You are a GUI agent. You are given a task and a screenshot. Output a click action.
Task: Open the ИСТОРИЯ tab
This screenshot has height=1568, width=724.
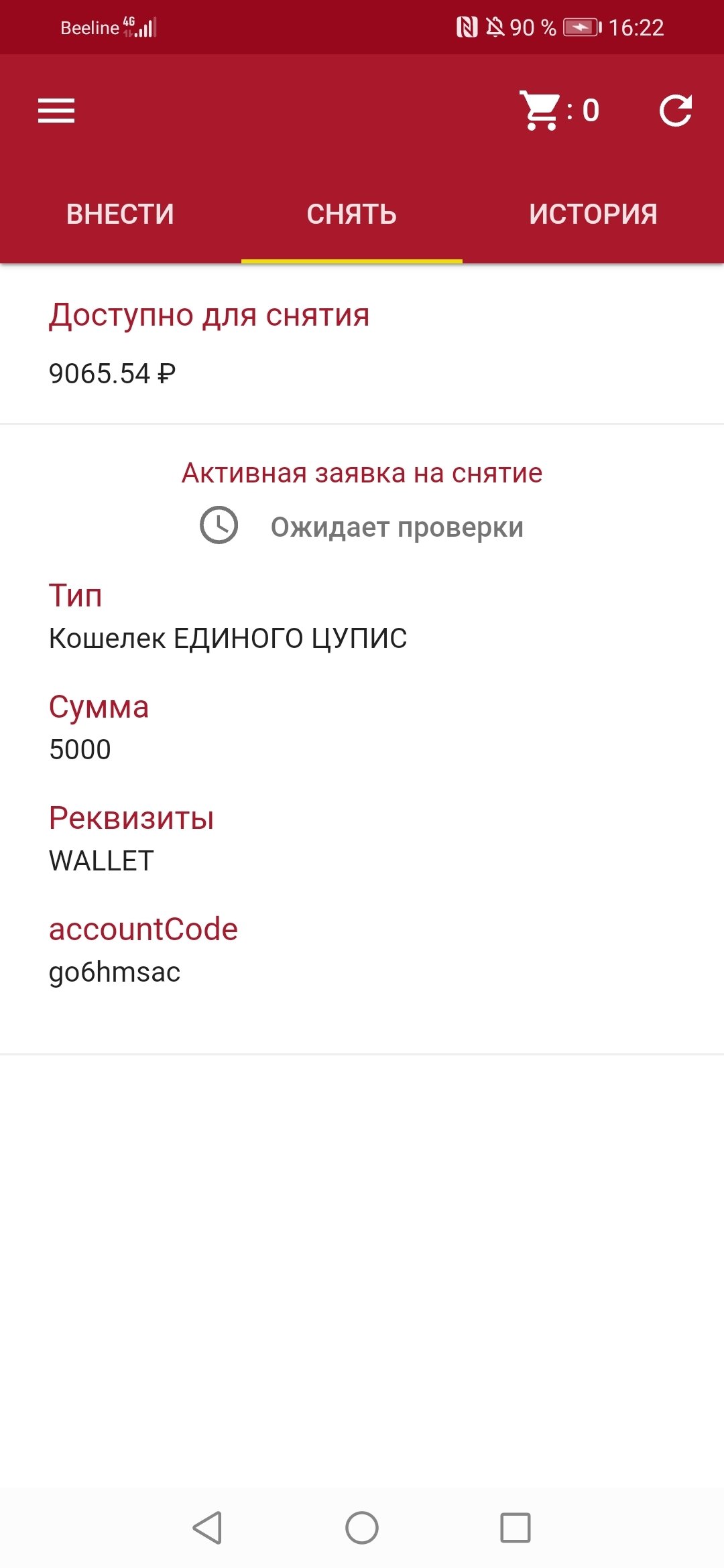[593, 214]
